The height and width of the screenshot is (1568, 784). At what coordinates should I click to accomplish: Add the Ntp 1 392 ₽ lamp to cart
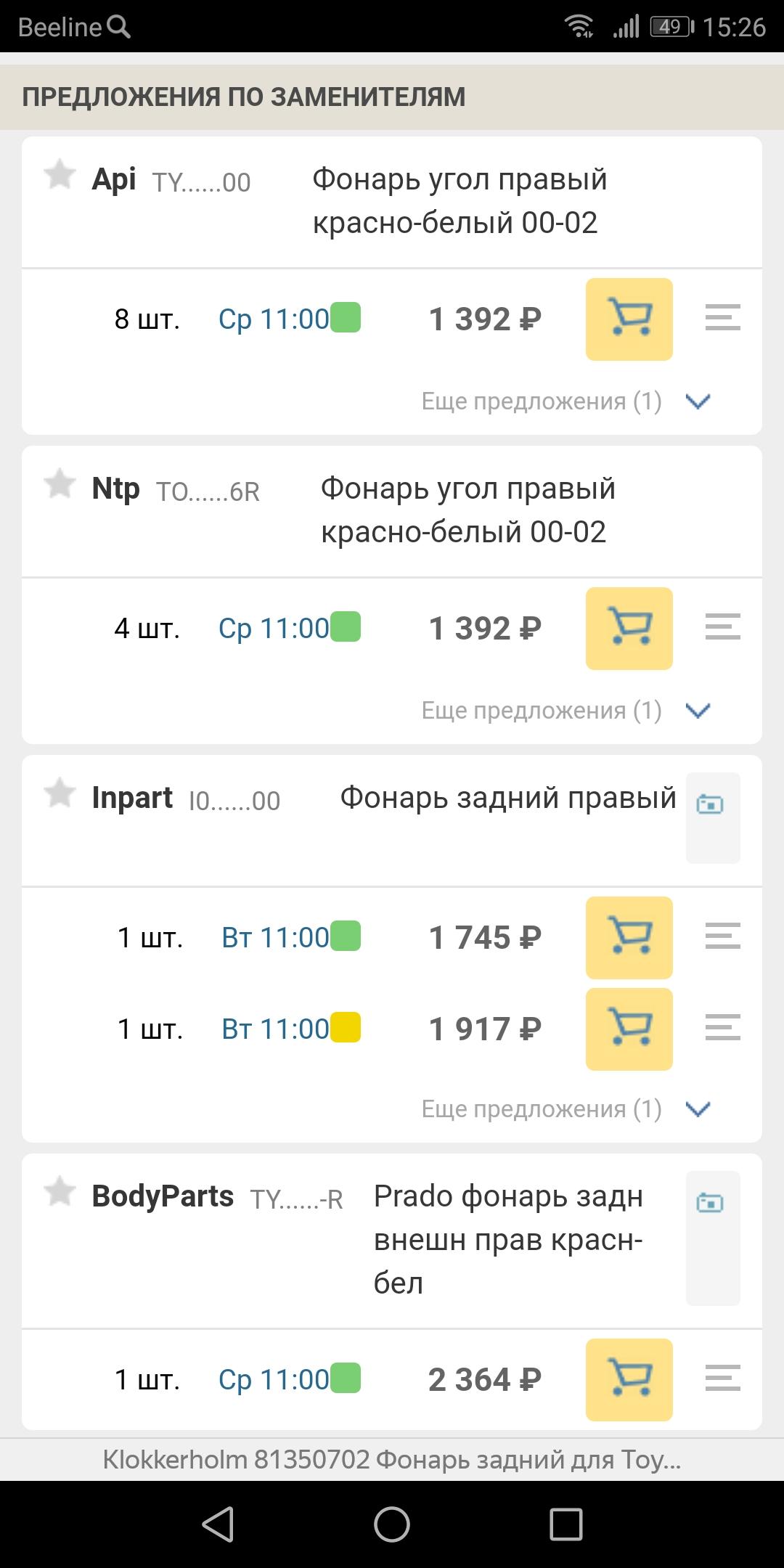pyautogui.click(x=629, y=629)
